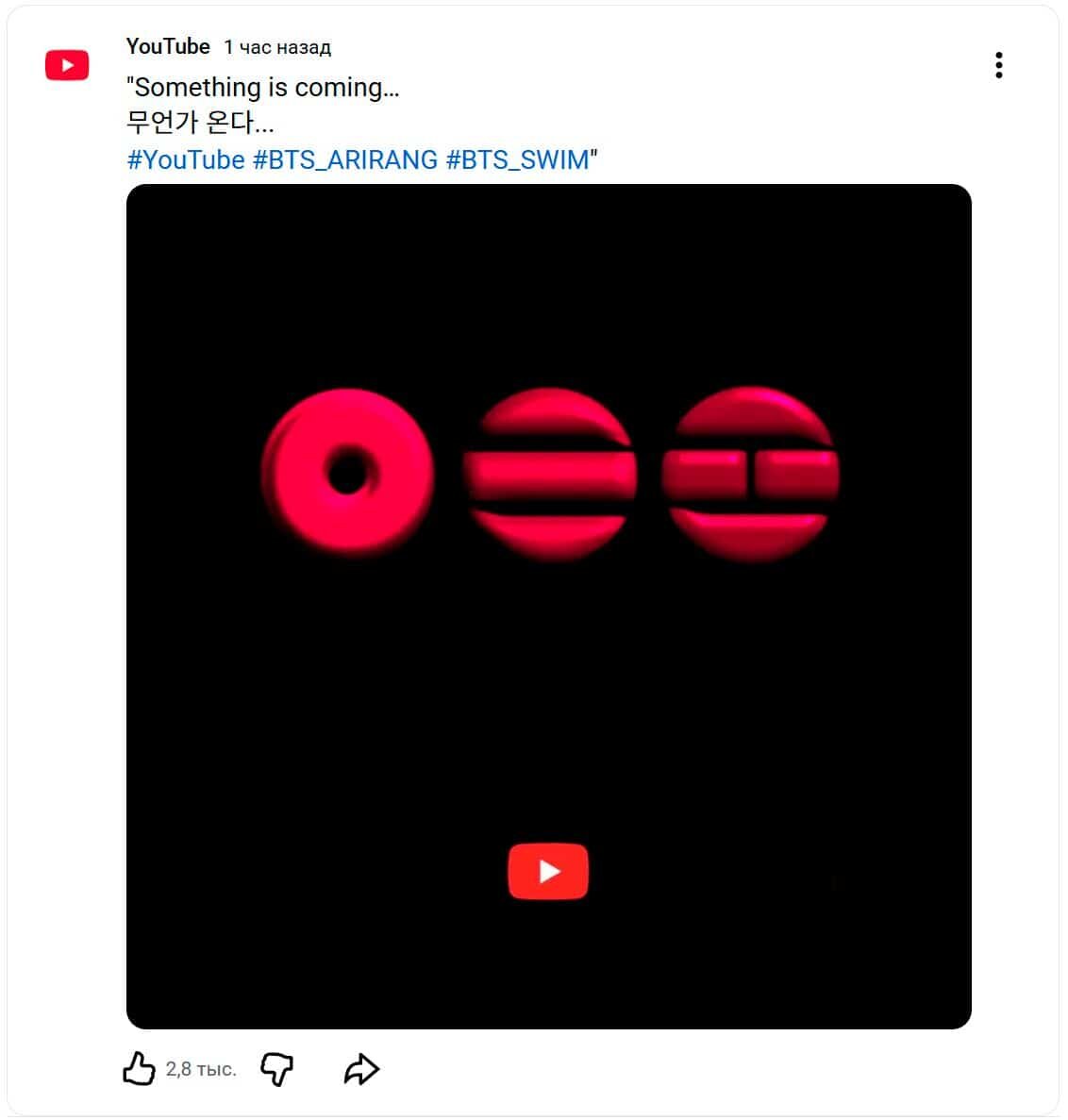Visit the YouTube channel by clicking its name
Viewport: 1068px width, 1120px height.
click(168, 45)
